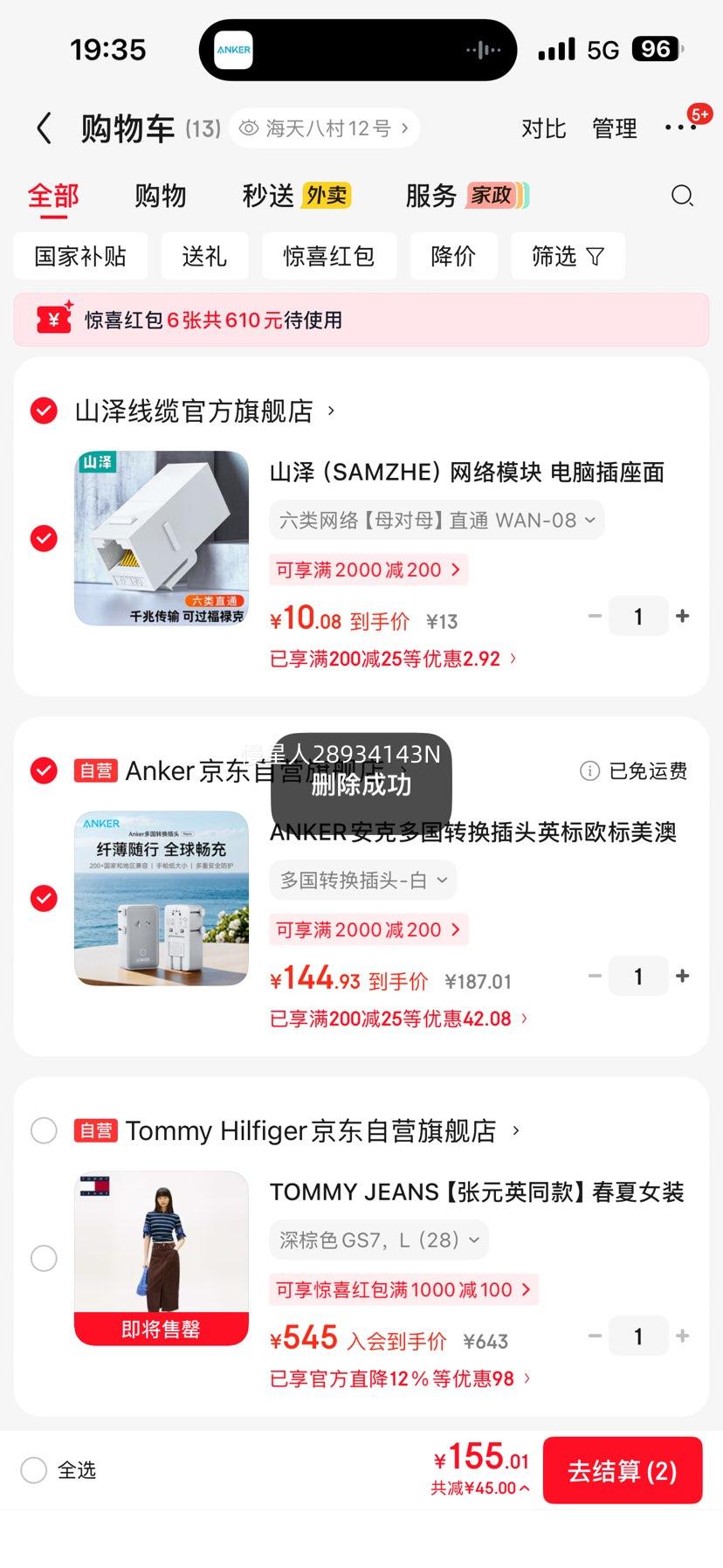Filter by 国家补贴 chip
The image size is (723, 1568).
[80, 256]
